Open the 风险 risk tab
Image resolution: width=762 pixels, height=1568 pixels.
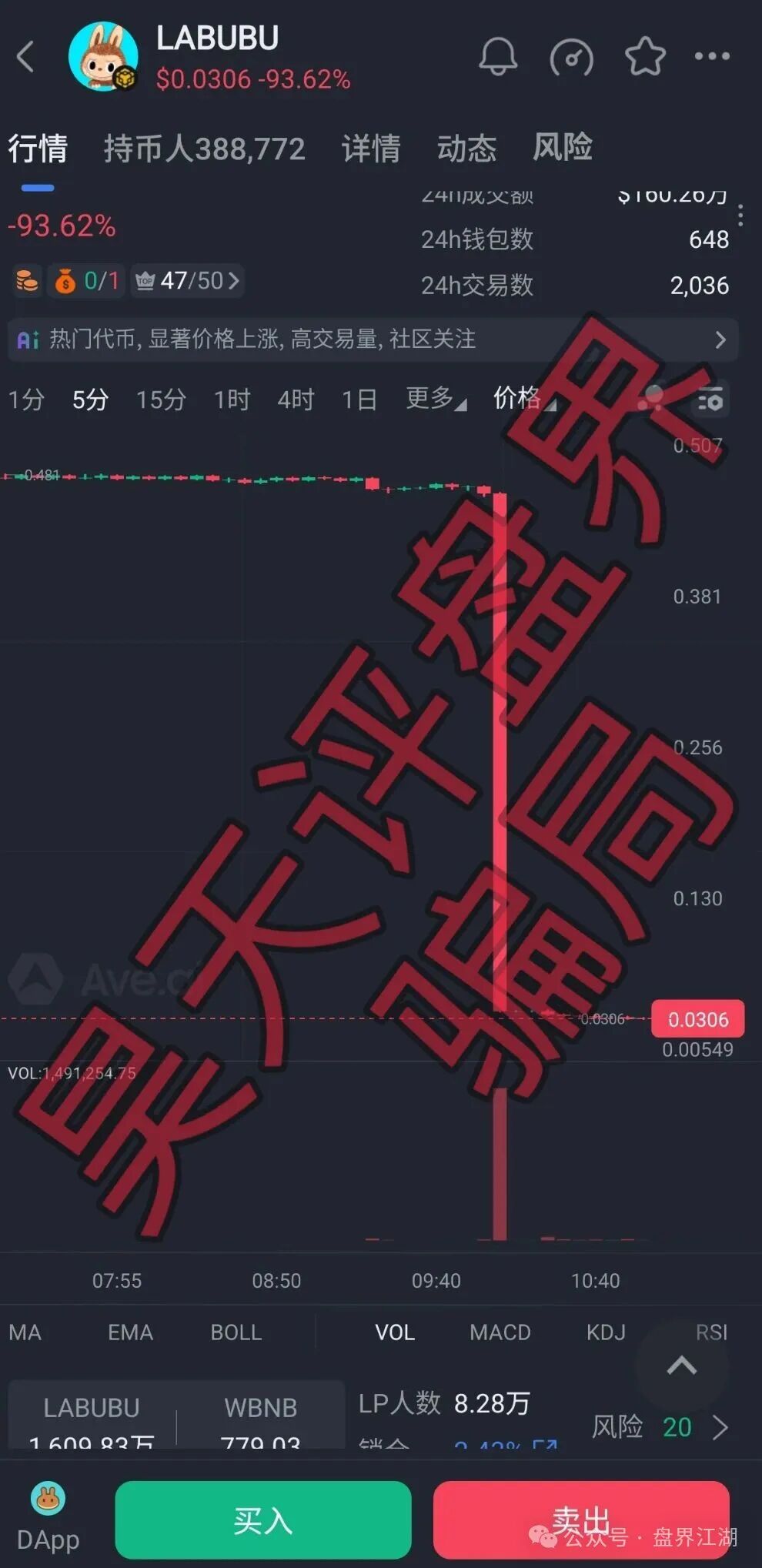coord(562,148)
